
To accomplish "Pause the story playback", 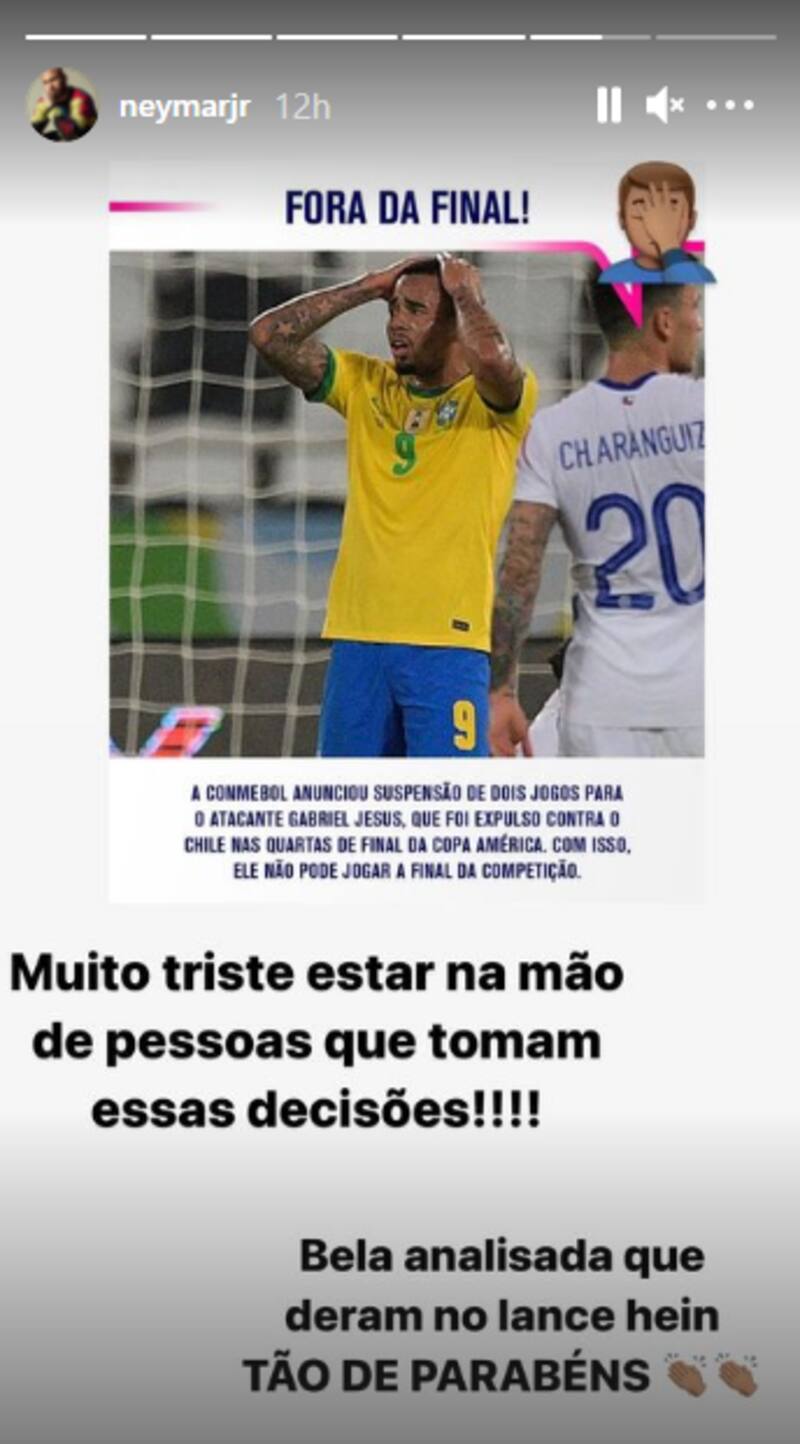I will [609, 105].
